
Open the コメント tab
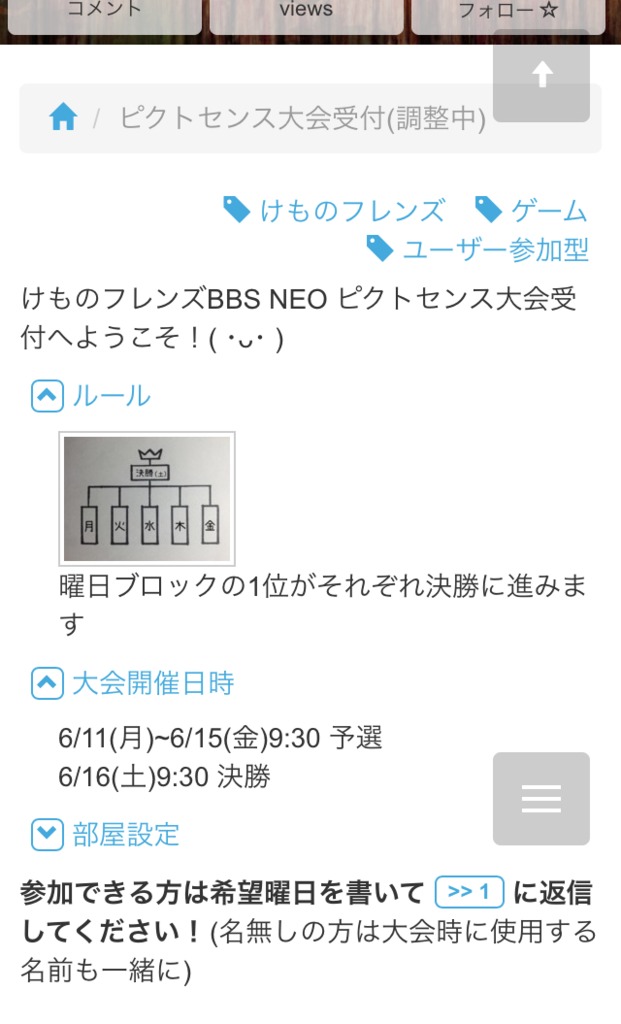tap(104, 12)
